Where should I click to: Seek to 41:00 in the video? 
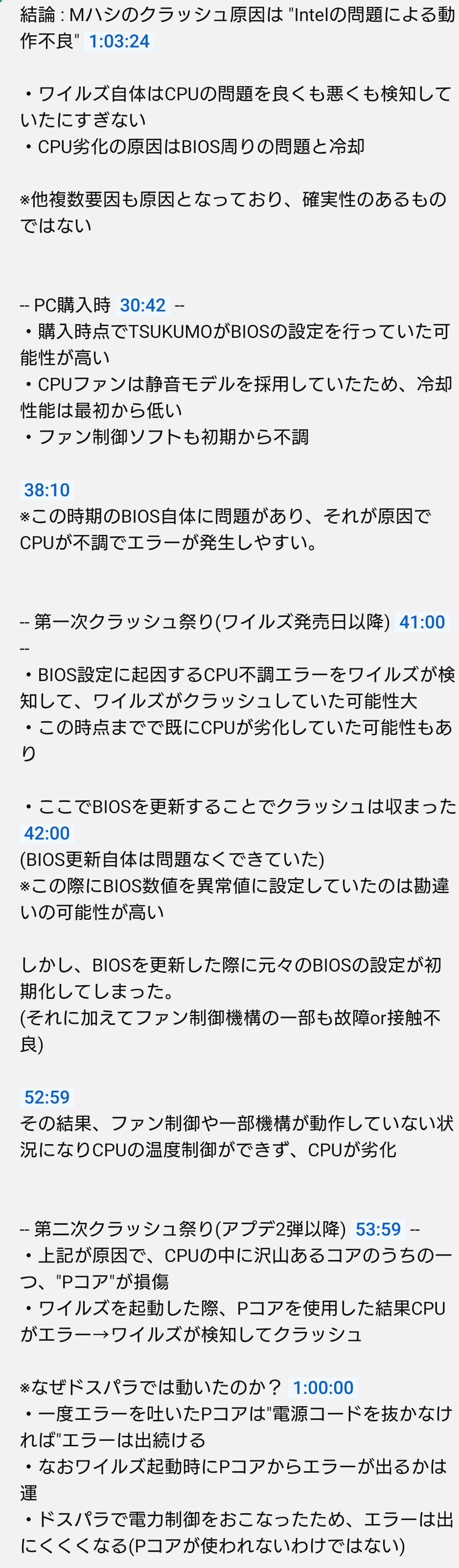pos(422,622)
